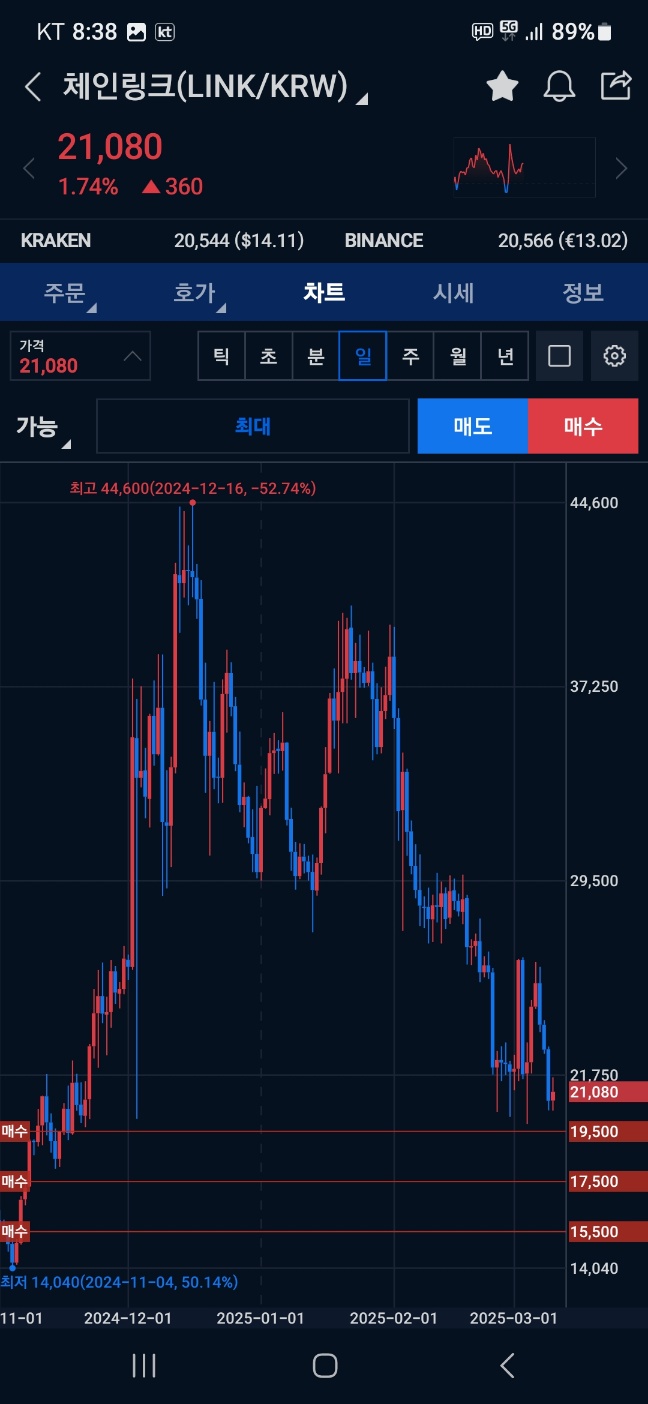Share this chart via share icon
648x1404 pixels.
point(616,85)
